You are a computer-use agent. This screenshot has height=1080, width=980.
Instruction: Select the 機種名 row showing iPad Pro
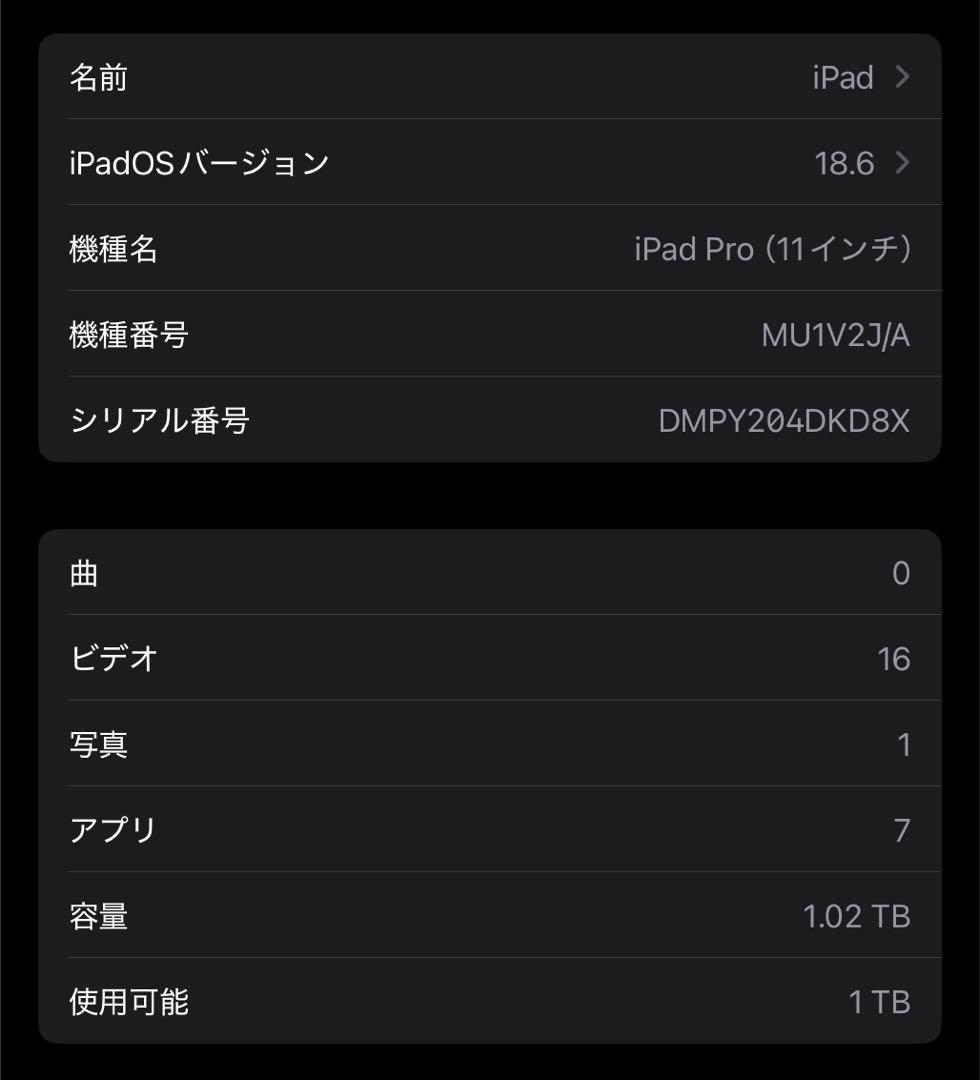(x=490, y=249)
